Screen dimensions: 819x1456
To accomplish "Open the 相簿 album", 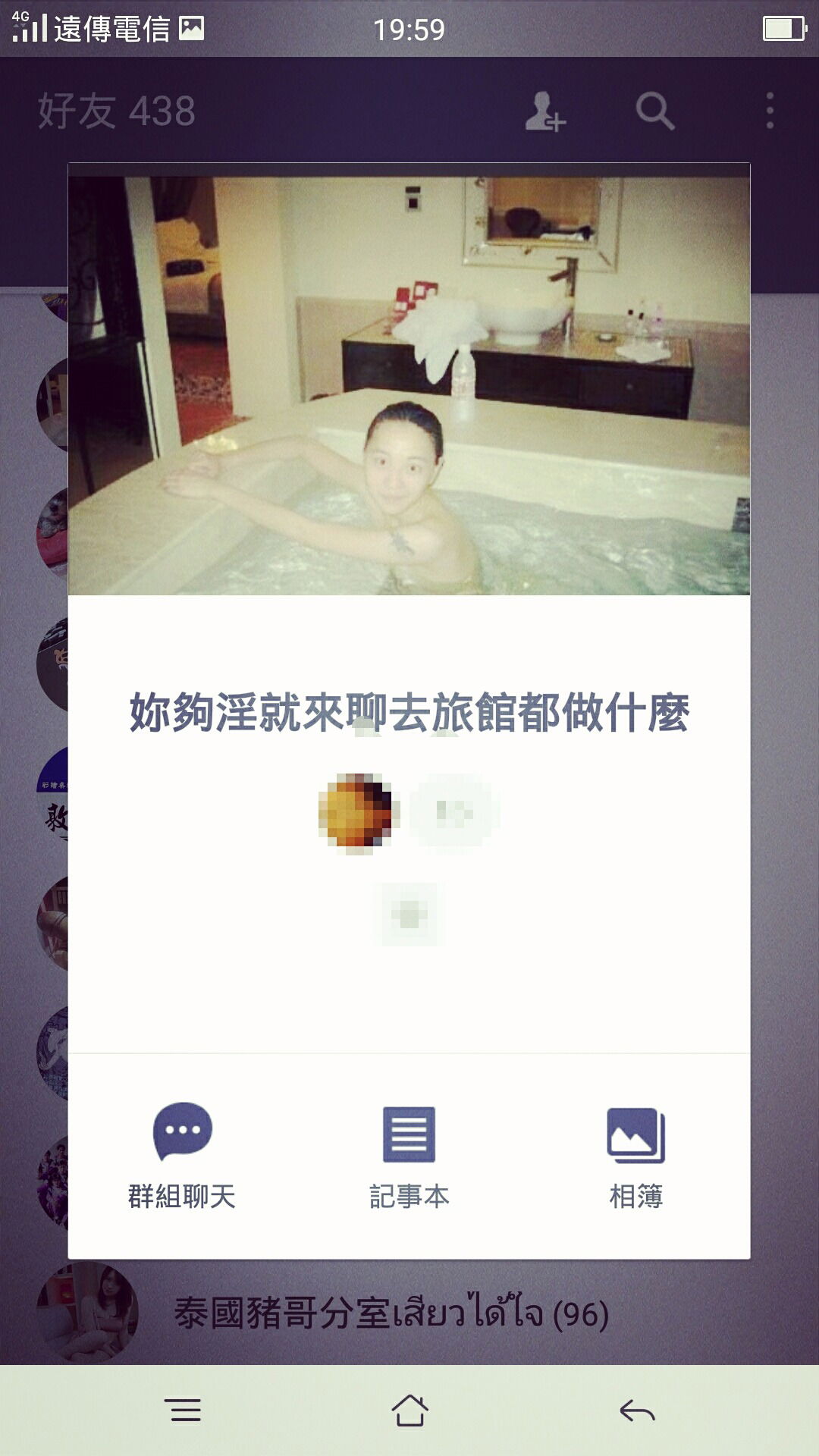I will click(635, 1154).
